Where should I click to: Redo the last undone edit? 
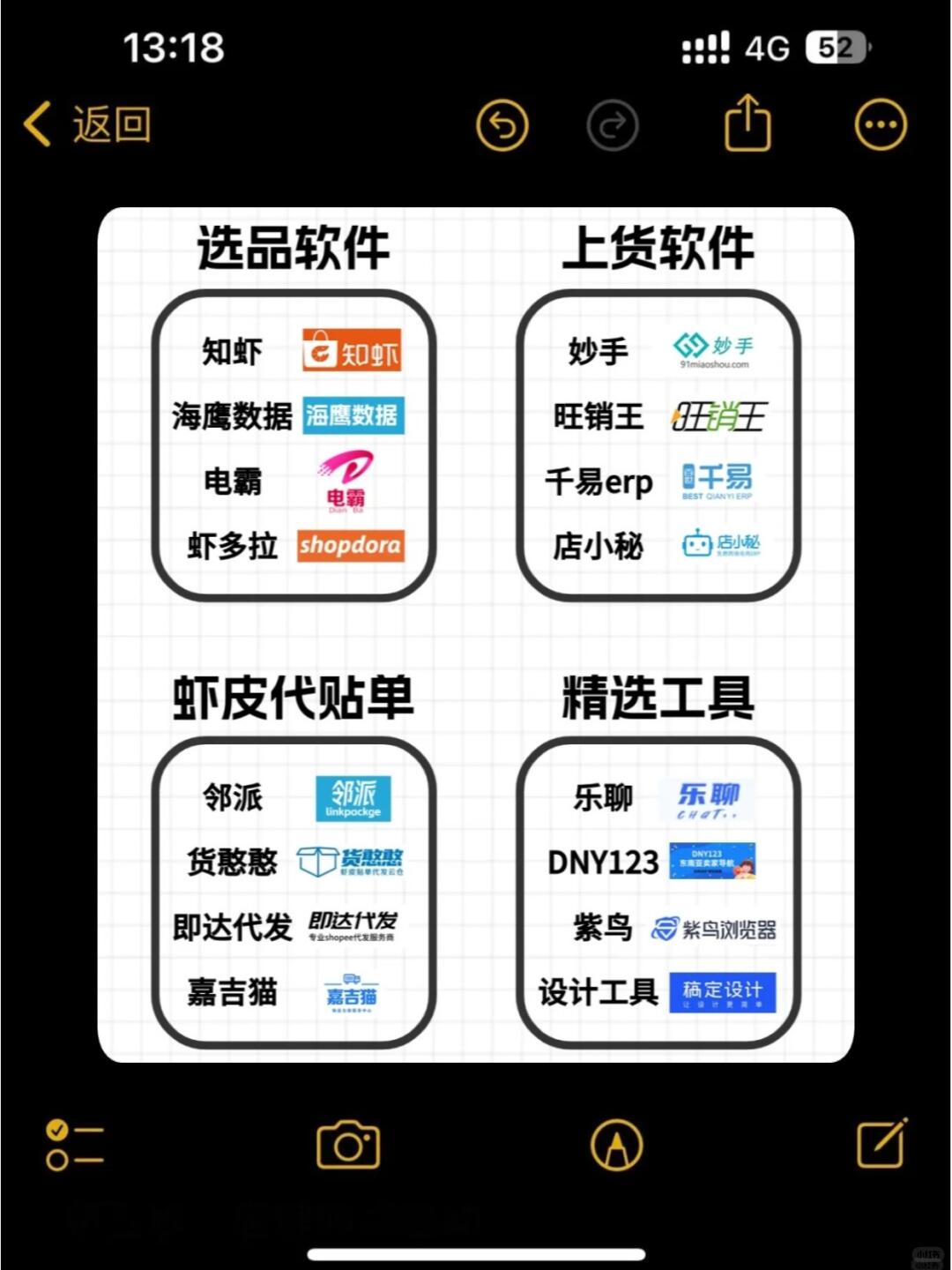pyautogui.click(x=613, y=126)
